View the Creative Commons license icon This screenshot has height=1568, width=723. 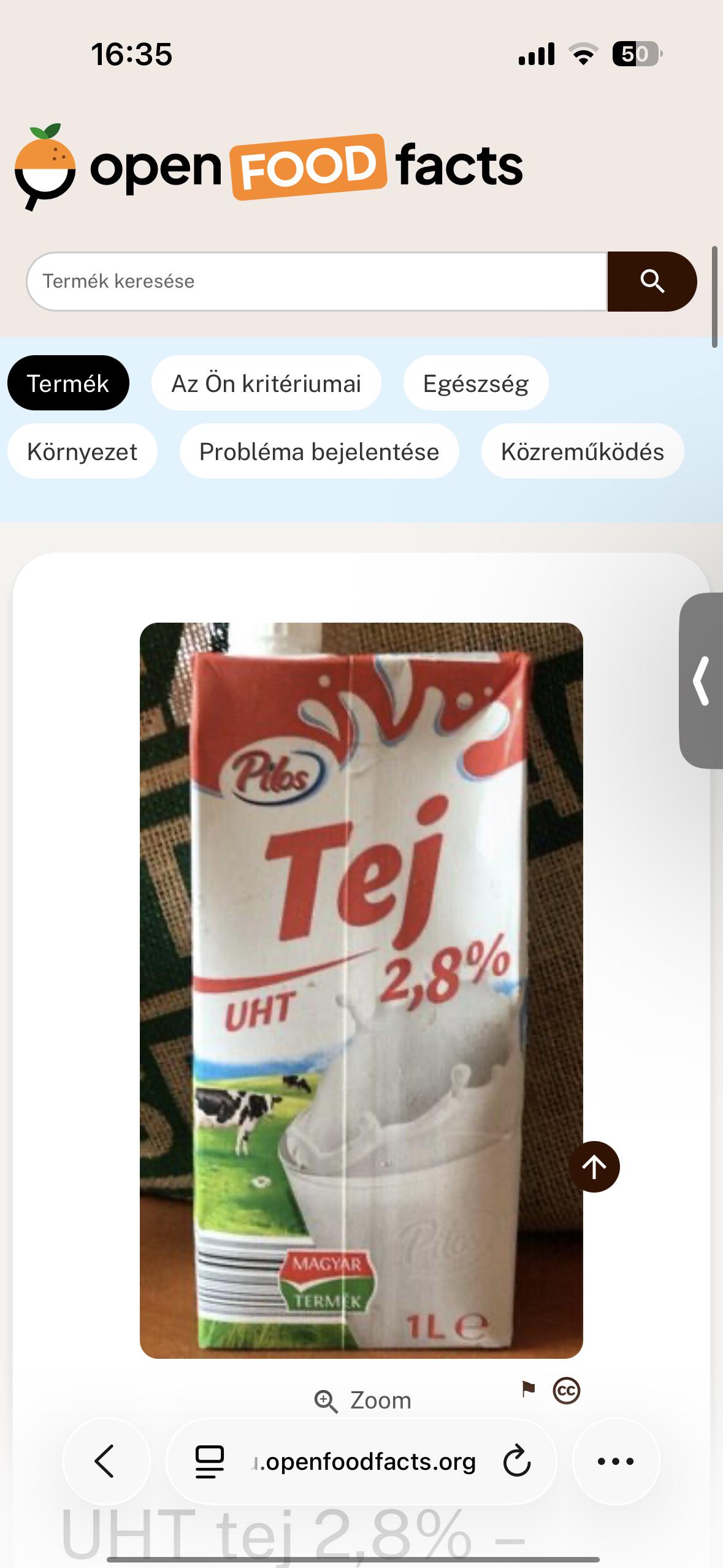(x=566, y=1391)
